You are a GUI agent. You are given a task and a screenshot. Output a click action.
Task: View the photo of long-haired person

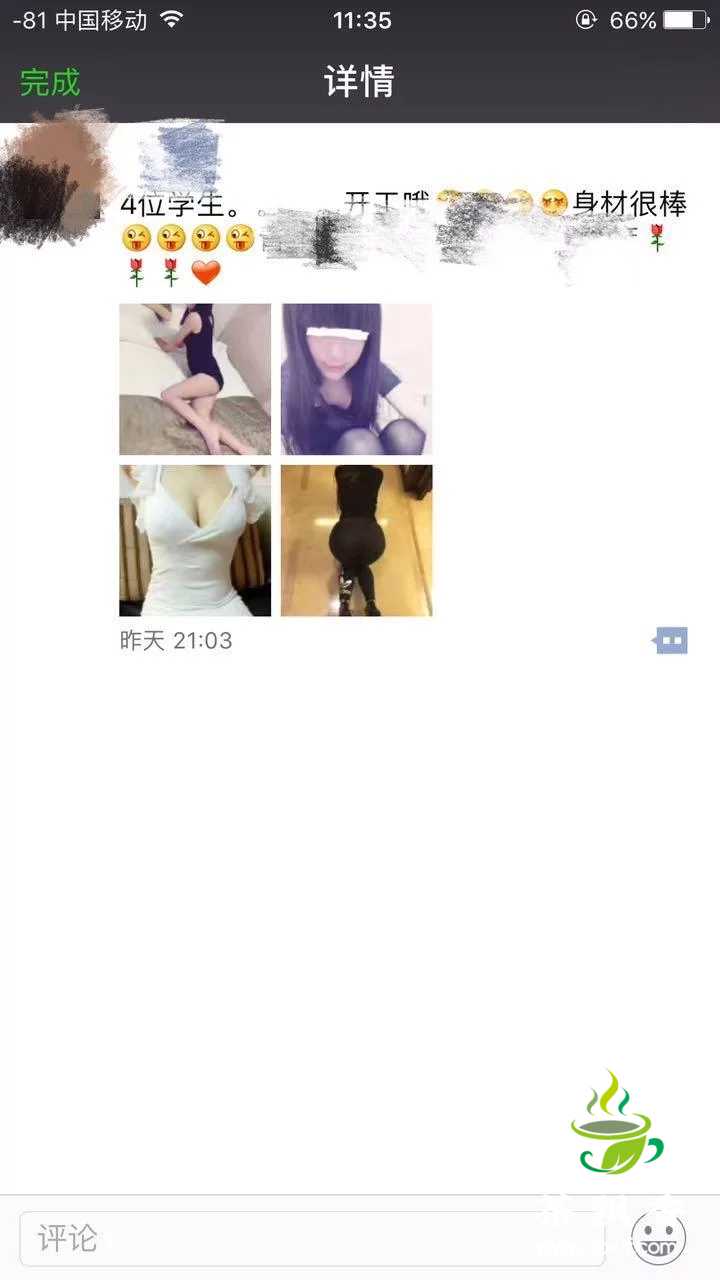(356, 379)
